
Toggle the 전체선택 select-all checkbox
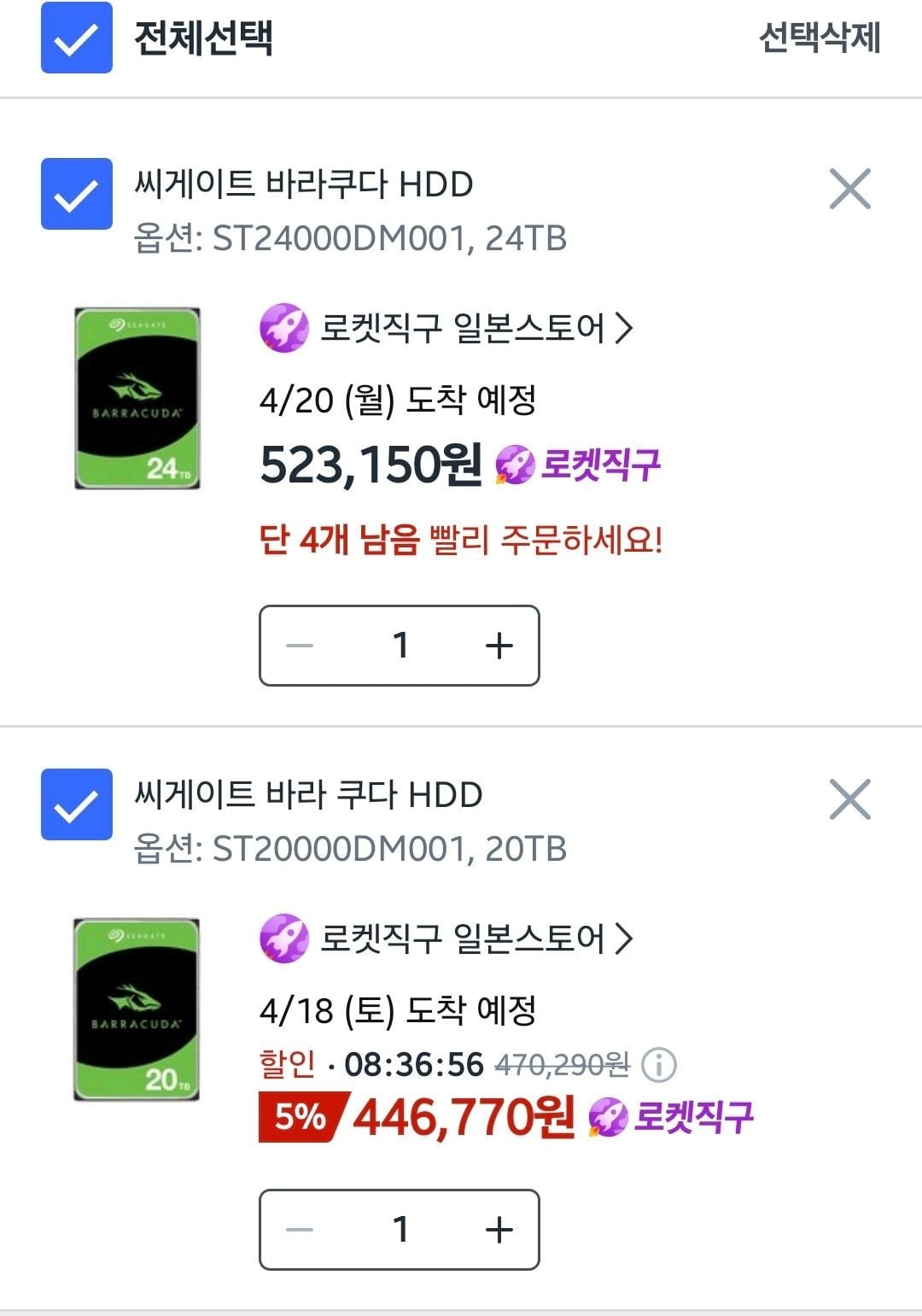(76, 38)
